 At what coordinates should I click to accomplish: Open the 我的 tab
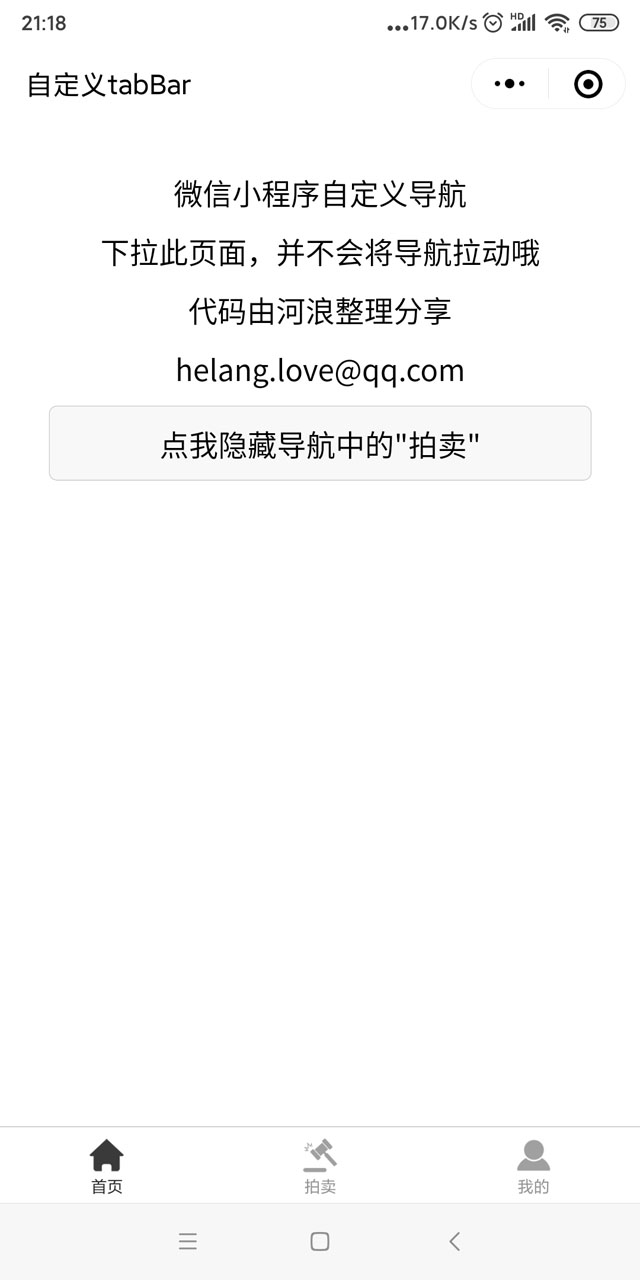[533, 1166]
